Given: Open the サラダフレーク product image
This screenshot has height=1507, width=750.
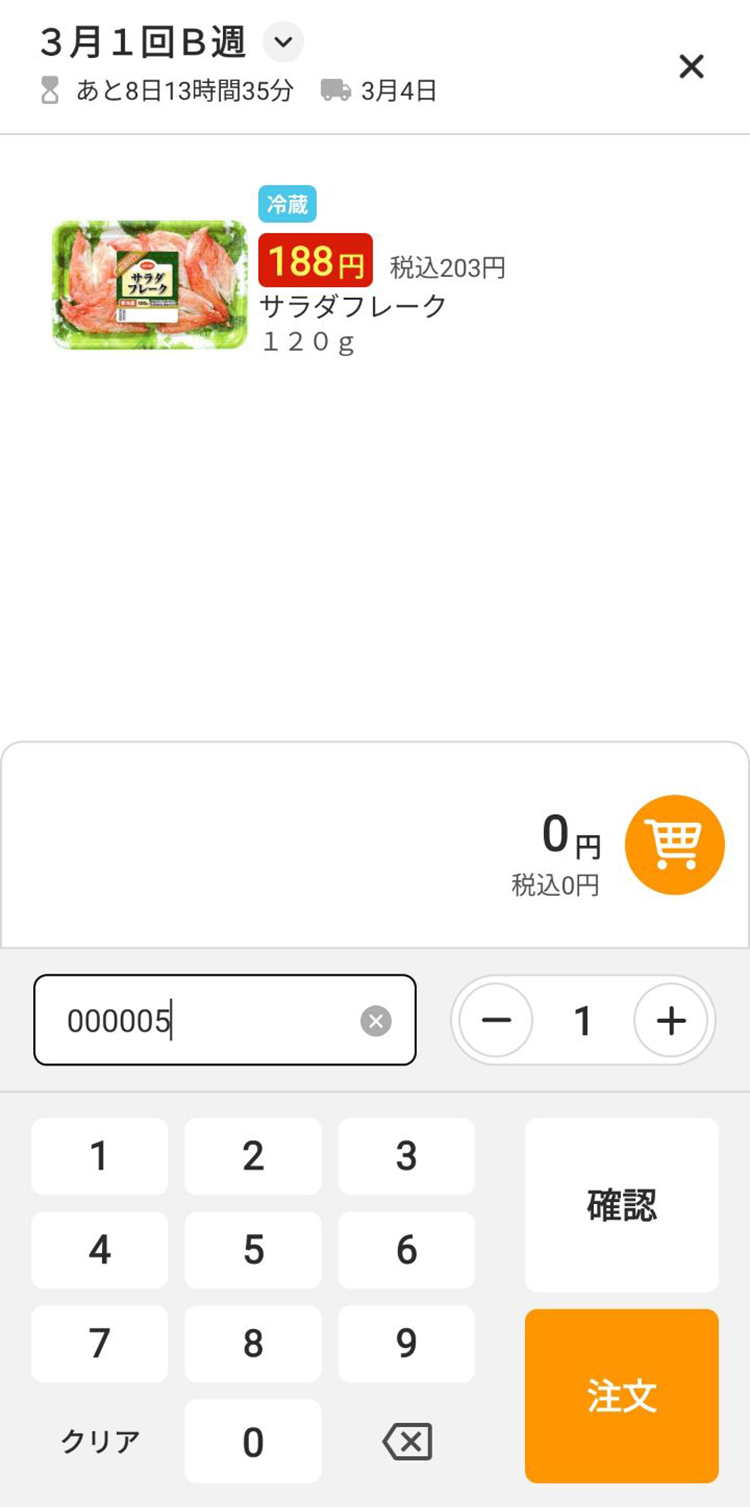Looking at the screenshot, I should [x=149, y=285].
